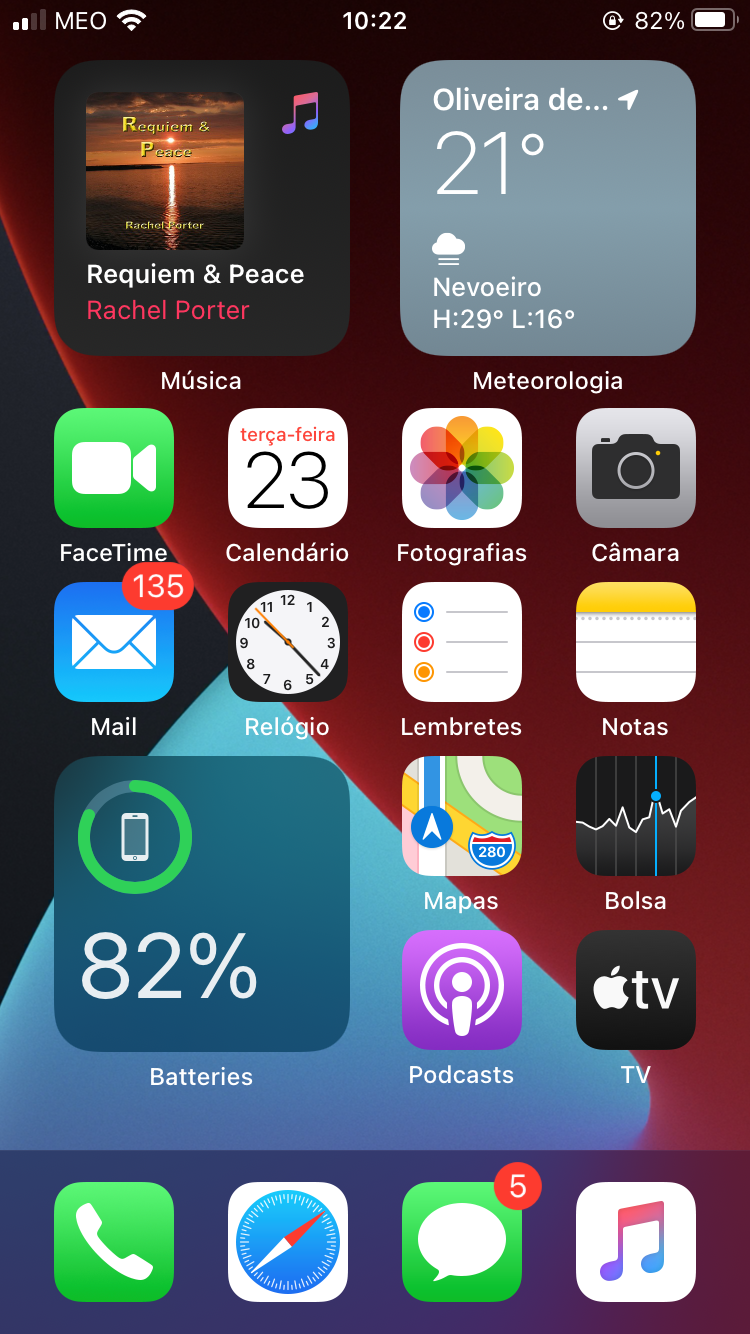Open the Meteorologia weather widget
750x1334 pixels.
pyautogui.click(x=548, y=208)
